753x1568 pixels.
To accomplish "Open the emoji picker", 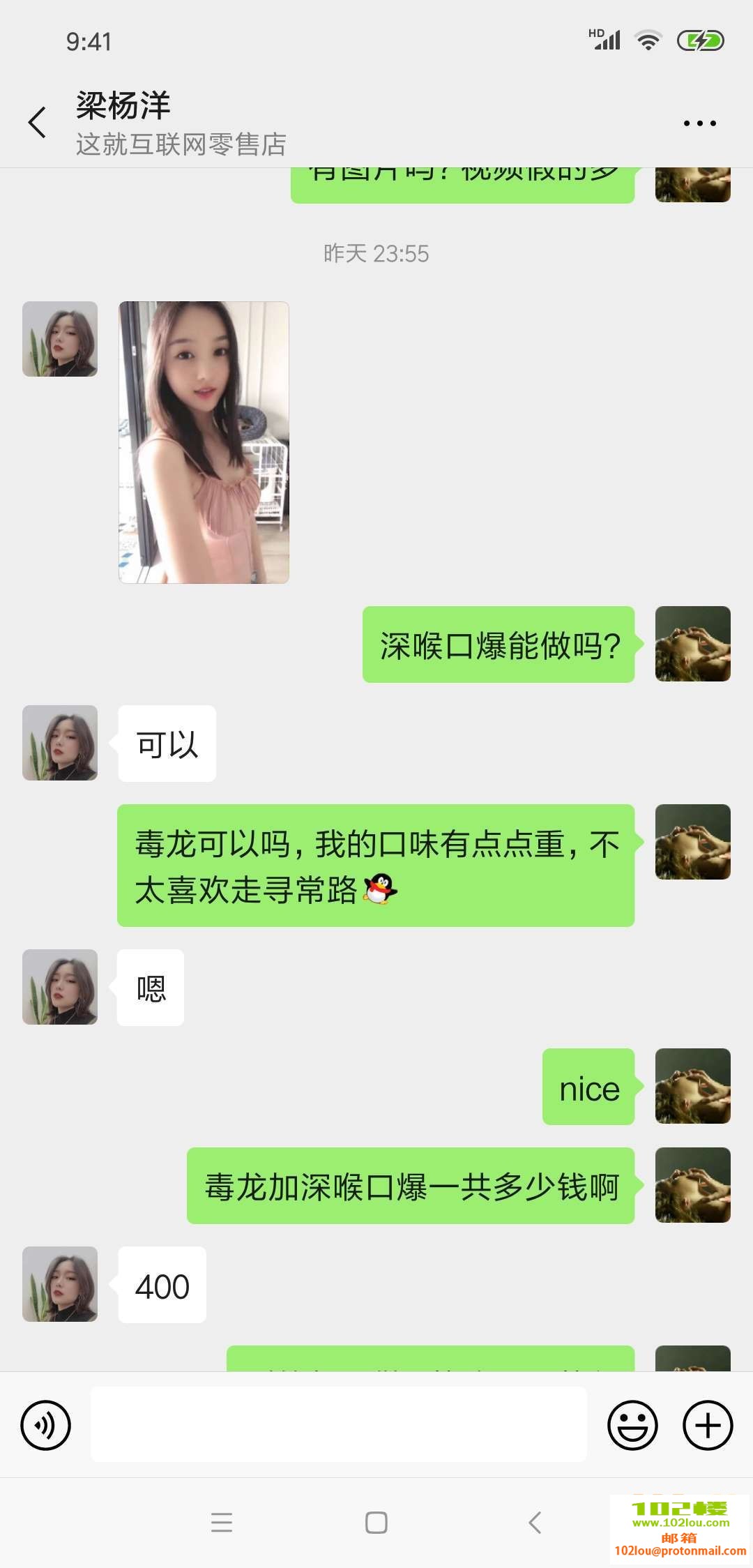I will pyautogui.click(x=632, y=1424).
